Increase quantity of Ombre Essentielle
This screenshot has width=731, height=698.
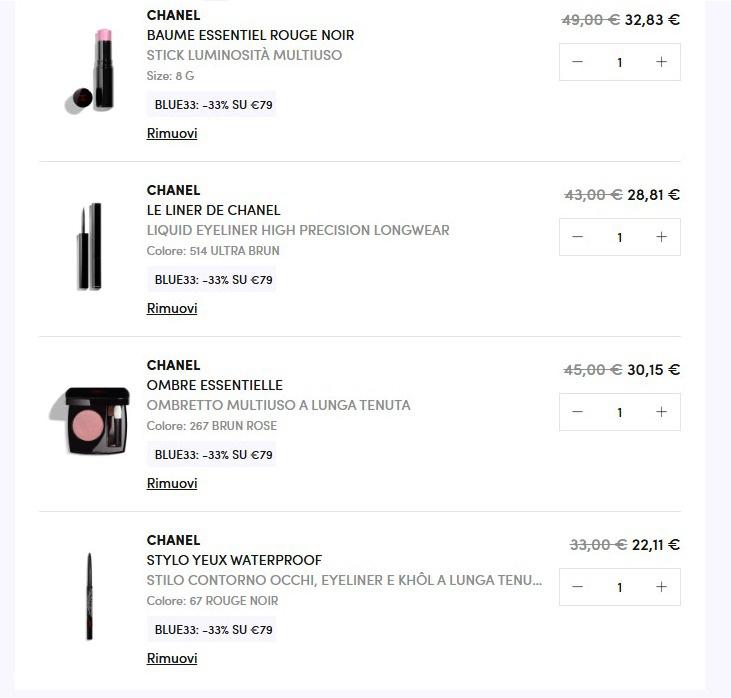coord(661,412)
